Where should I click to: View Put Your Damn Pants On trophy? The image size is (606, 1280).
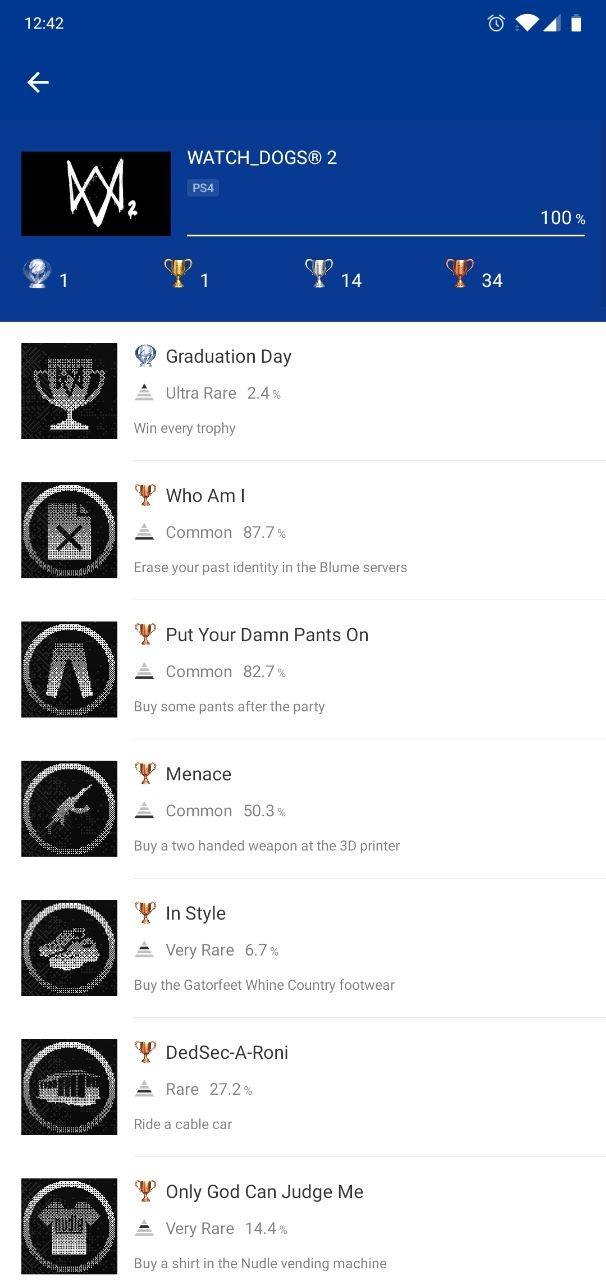(303, 669)
